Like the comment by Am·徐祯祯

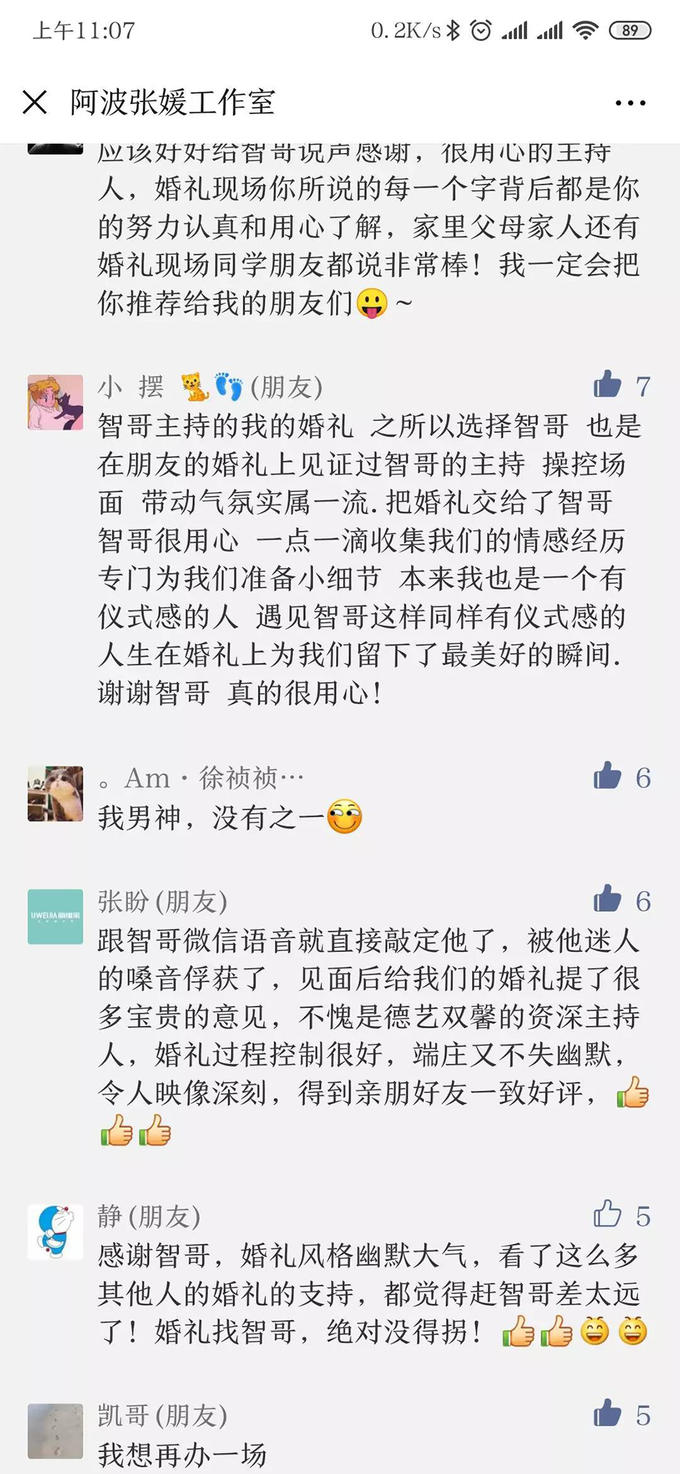pos(608,776)
